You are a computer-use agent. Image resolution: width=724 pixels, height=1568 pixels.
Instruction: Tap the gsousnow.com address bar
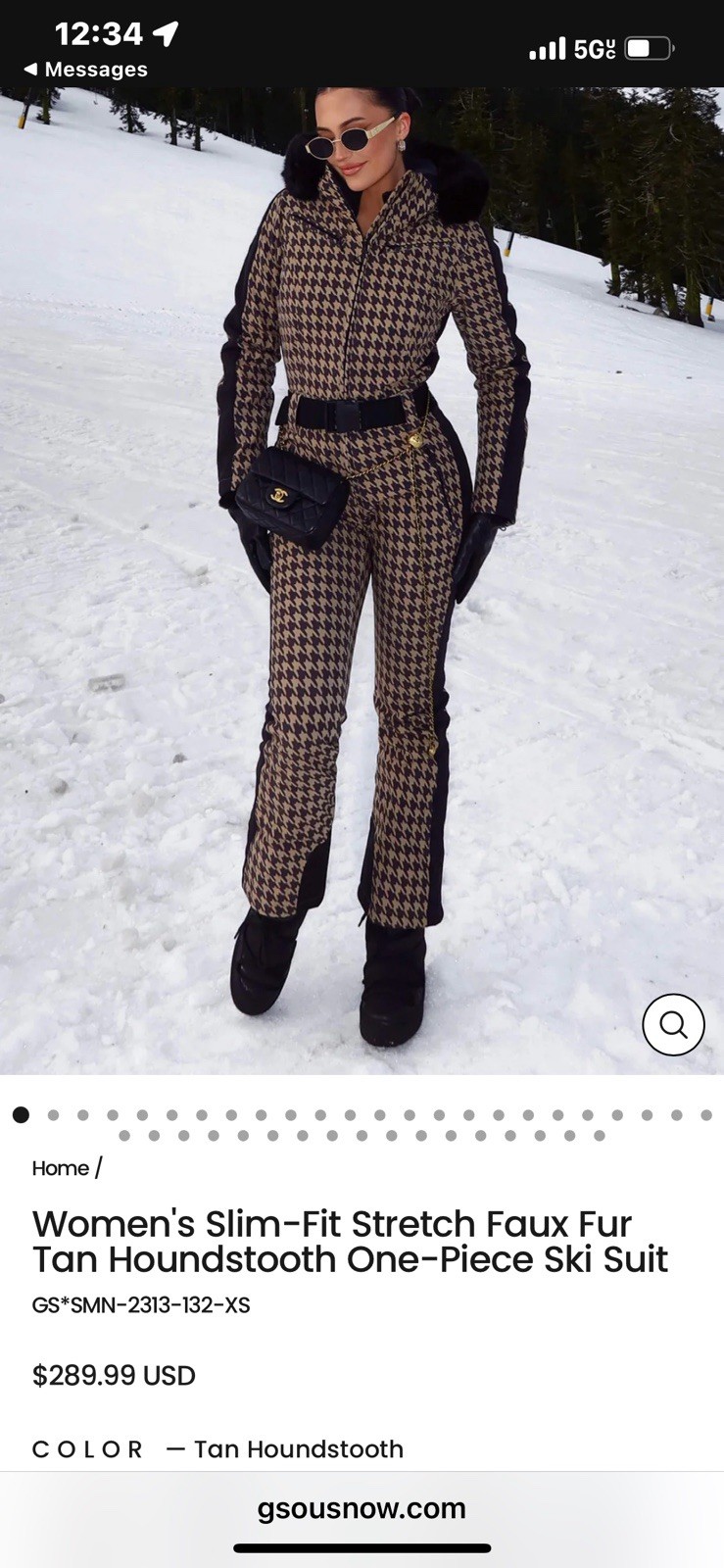(x=362, y=1508)
